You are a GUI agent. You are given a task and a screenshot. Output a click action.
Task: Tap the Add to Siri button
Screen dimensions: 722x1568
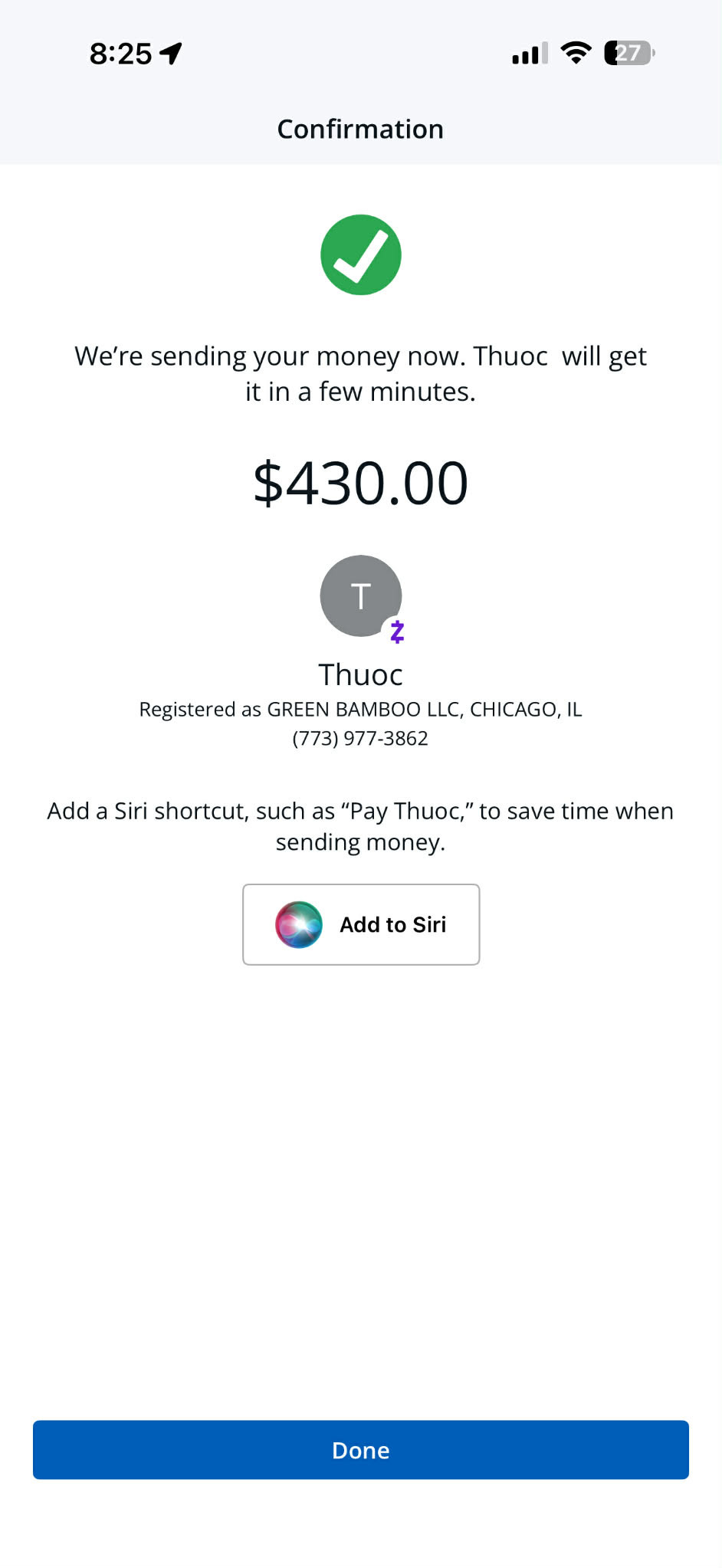361,924
